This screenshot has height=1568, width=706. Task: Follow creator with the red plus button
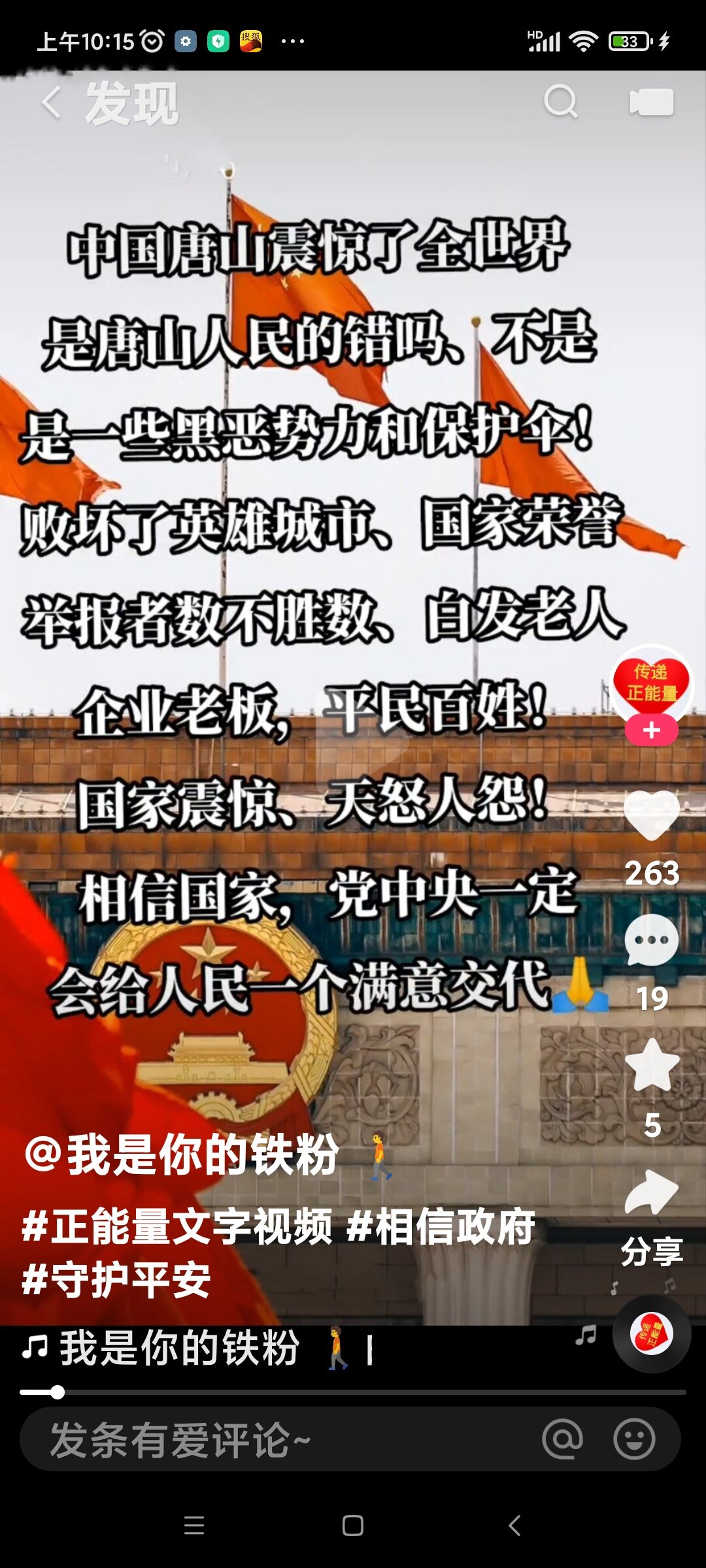coord(651,730)
